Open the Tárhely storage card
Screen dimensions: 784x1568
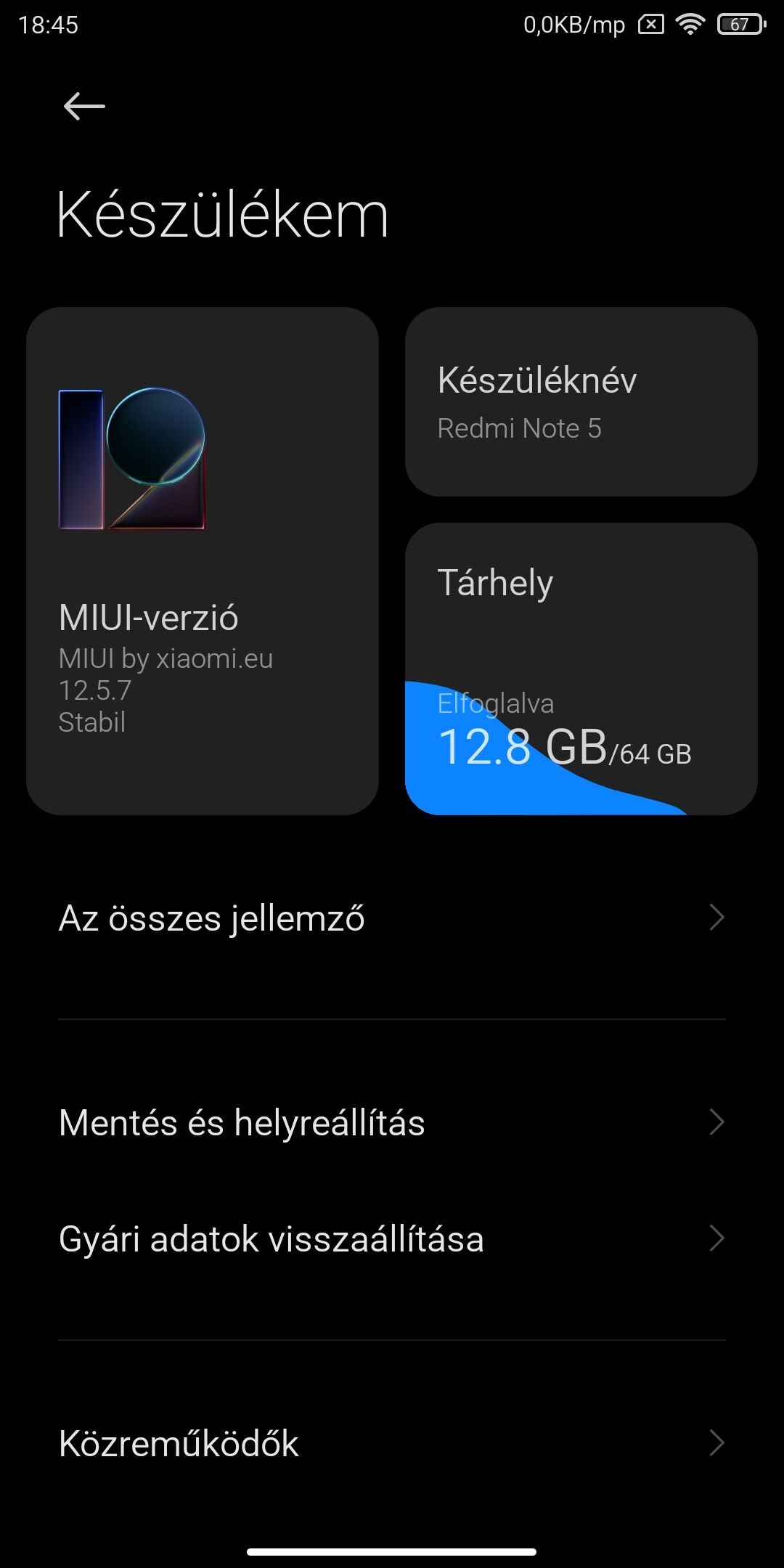click(x=581, y=668)
